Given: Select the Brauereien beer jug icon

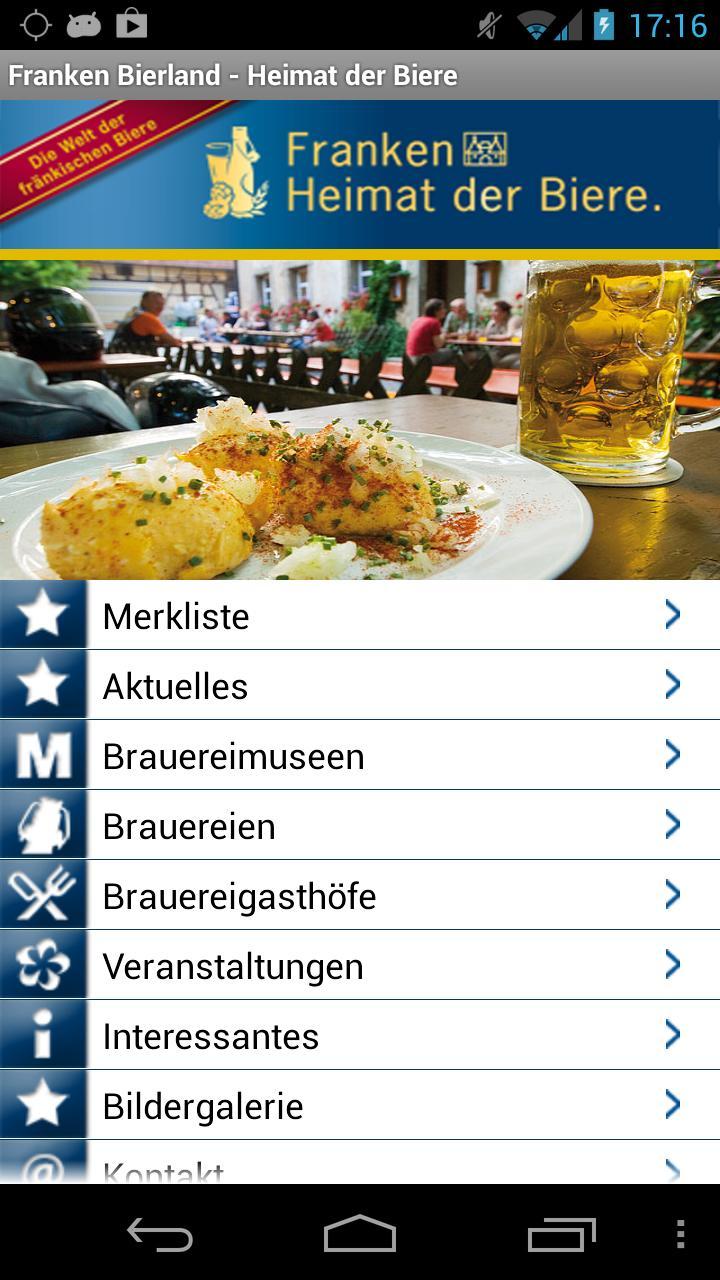Looking at the screenshot, I should click(43, 825).
